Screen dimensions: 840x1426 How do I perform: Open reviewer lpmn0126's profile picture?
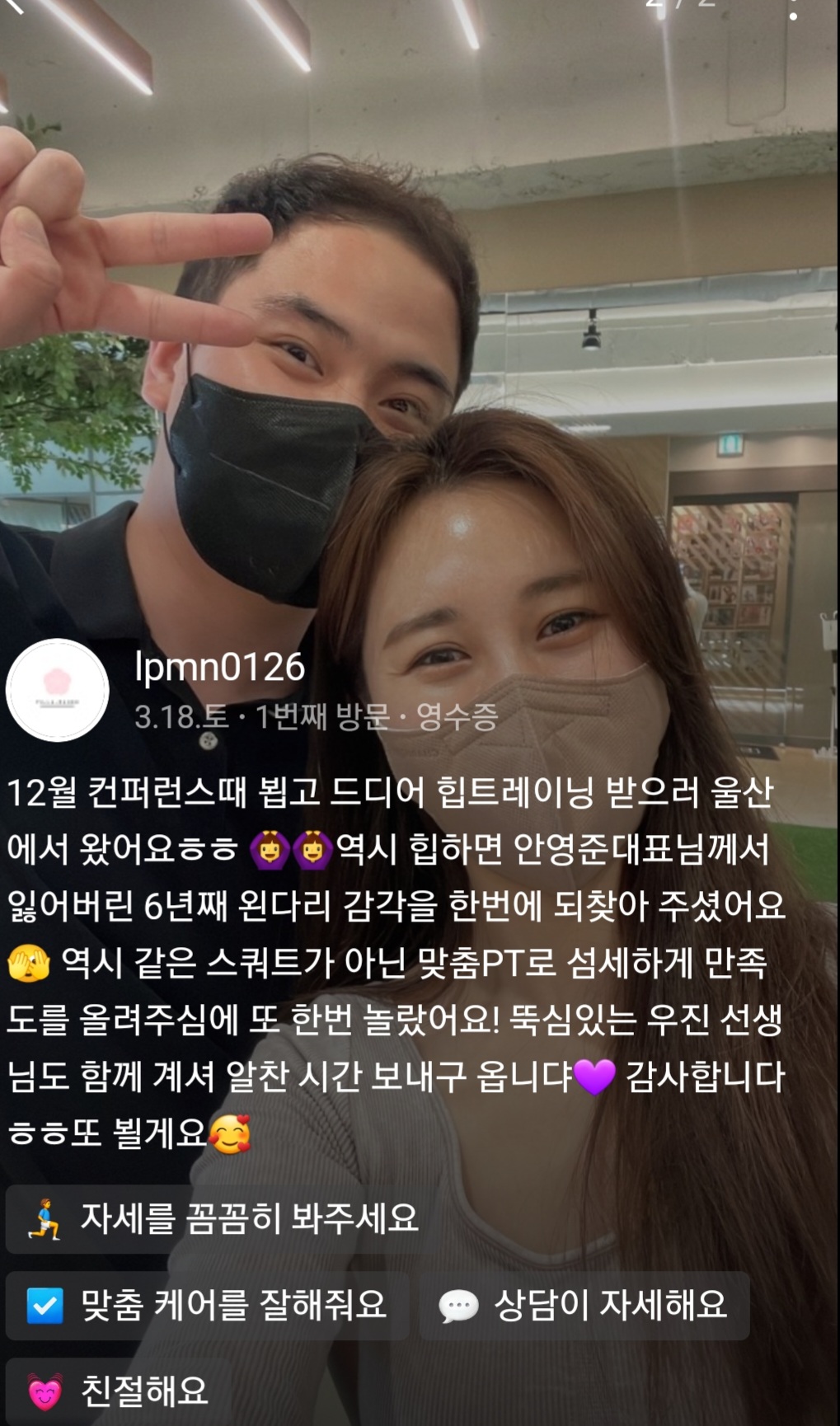click(x=57, y=691)
